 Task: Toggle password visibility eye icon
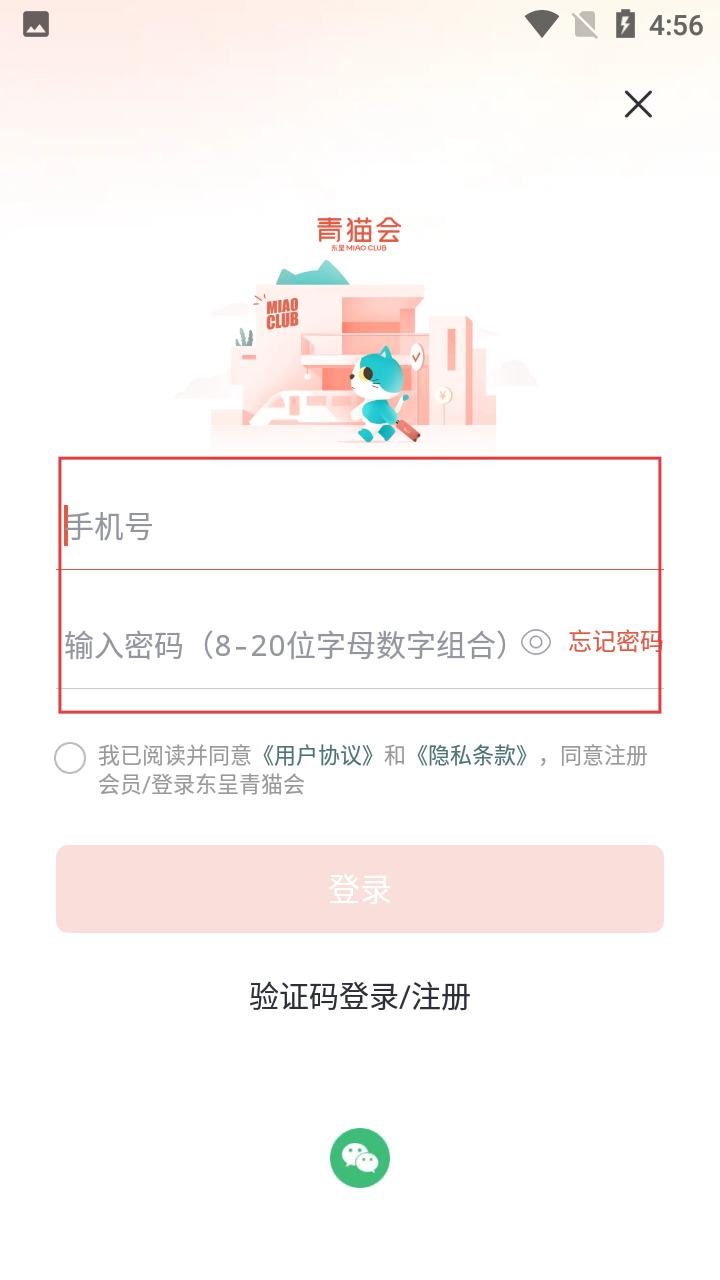(536, 642)
